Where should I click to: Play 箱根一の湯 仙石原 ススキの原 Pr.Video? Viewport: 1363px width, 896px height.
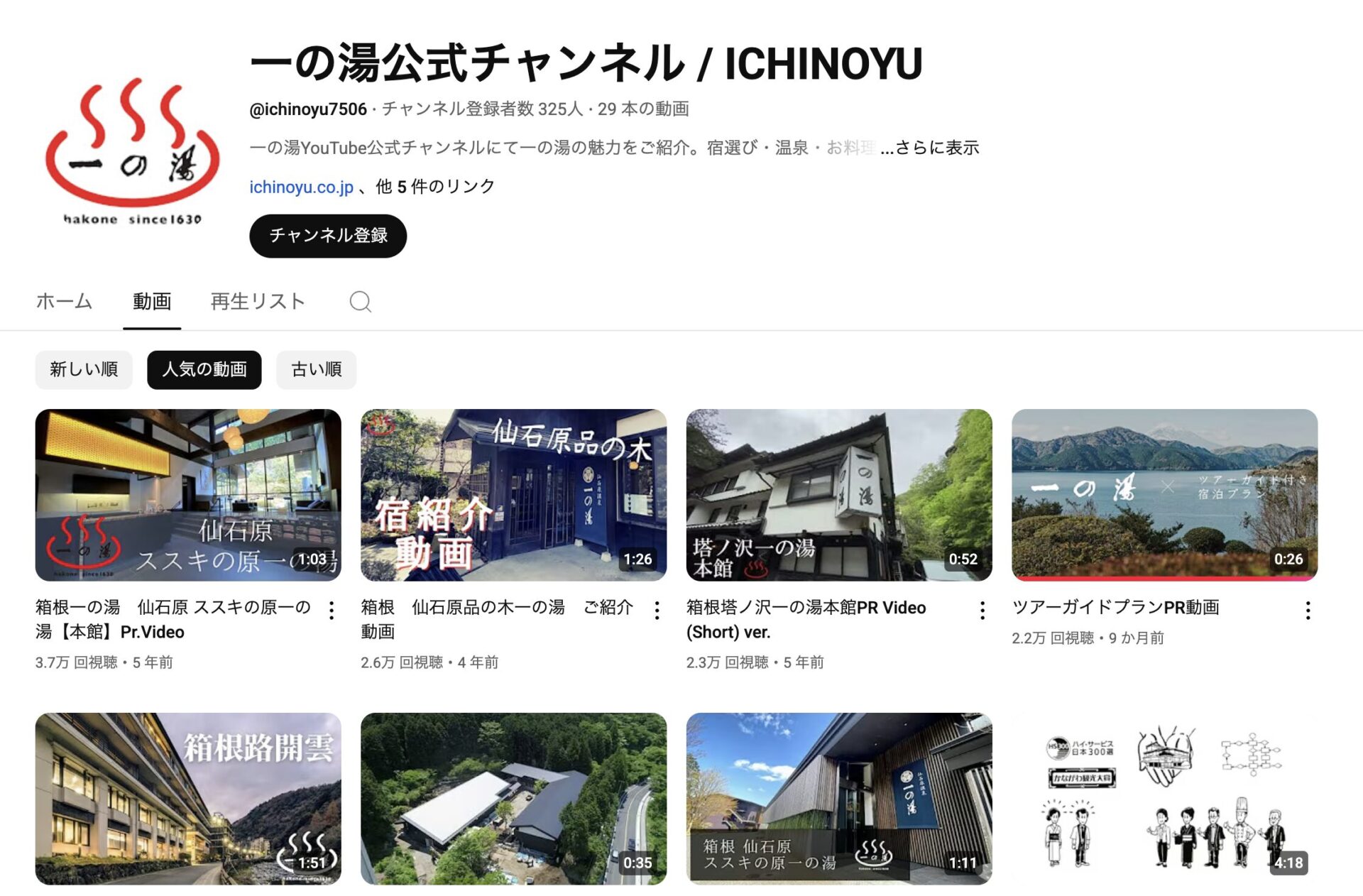188,495
